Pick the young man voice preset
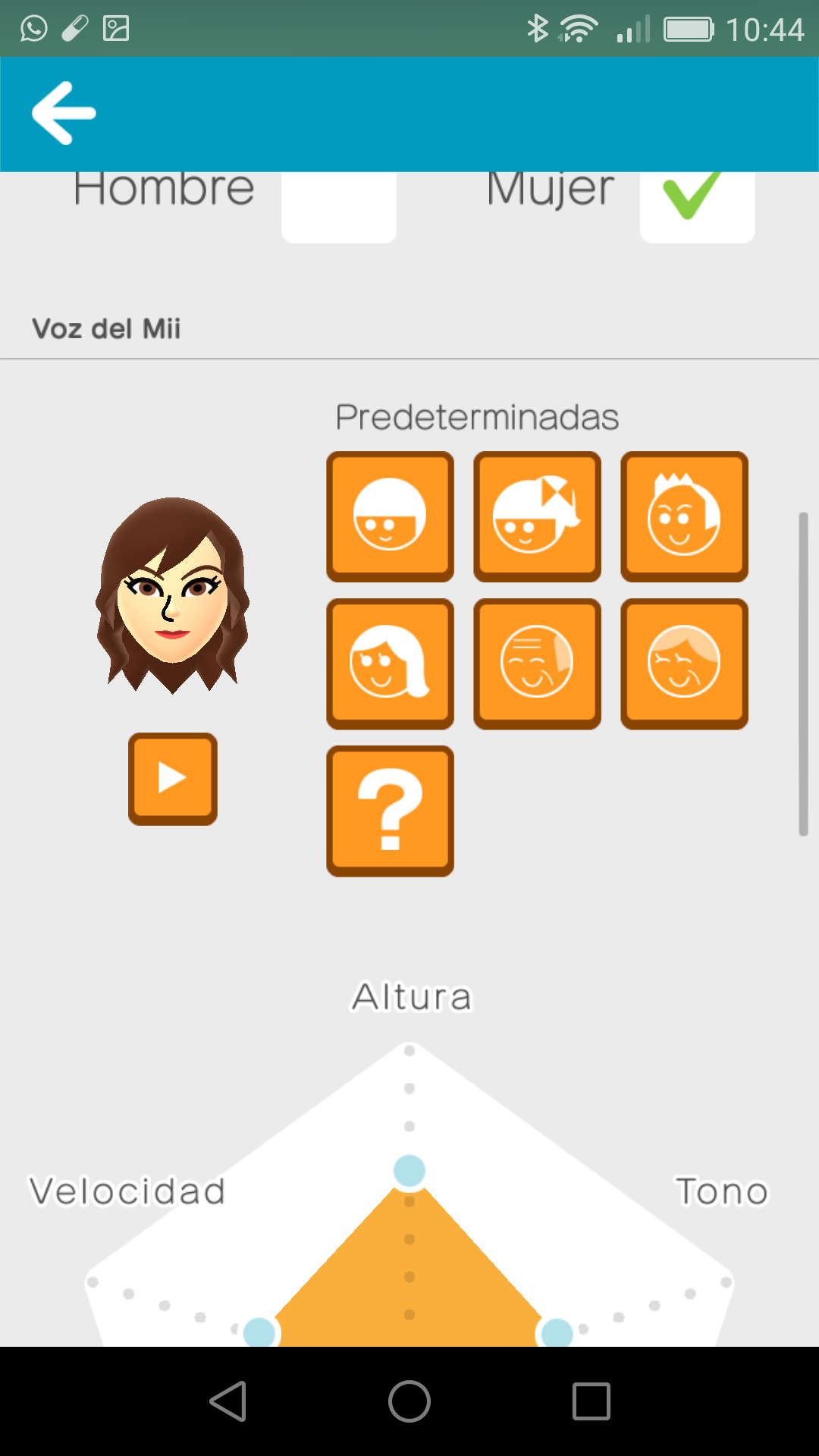The width and height of the screenshot is (819, 1456). (684, 516)
